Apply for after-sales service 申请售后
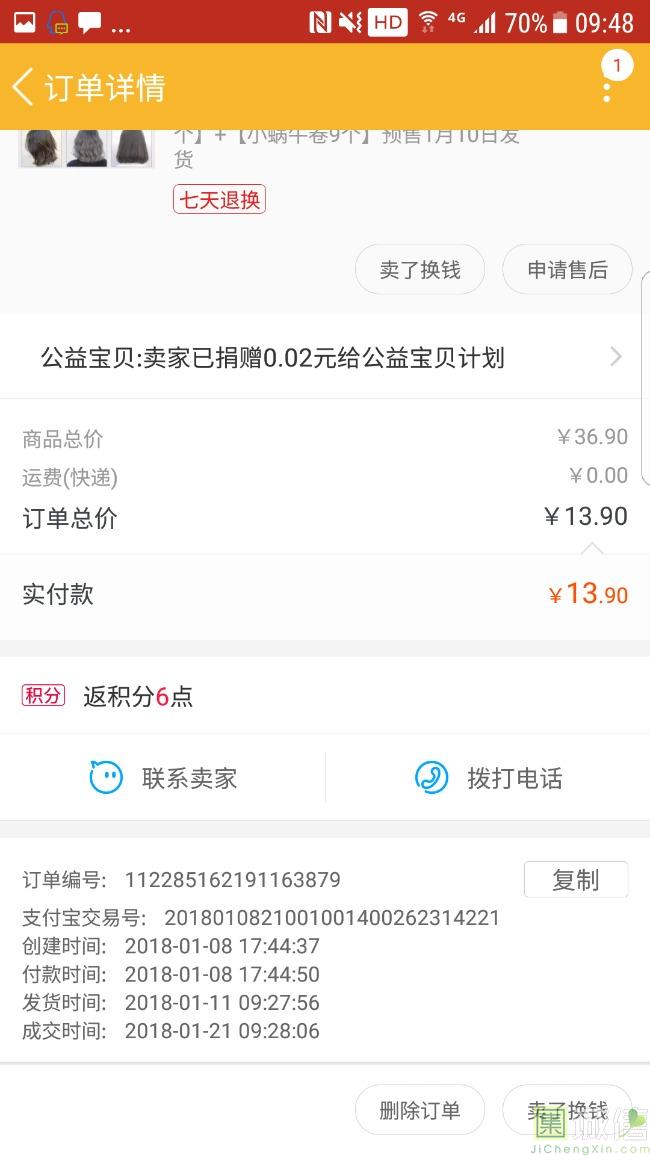This screenshot has width=650, height=1155. click(x=567, y=270)
